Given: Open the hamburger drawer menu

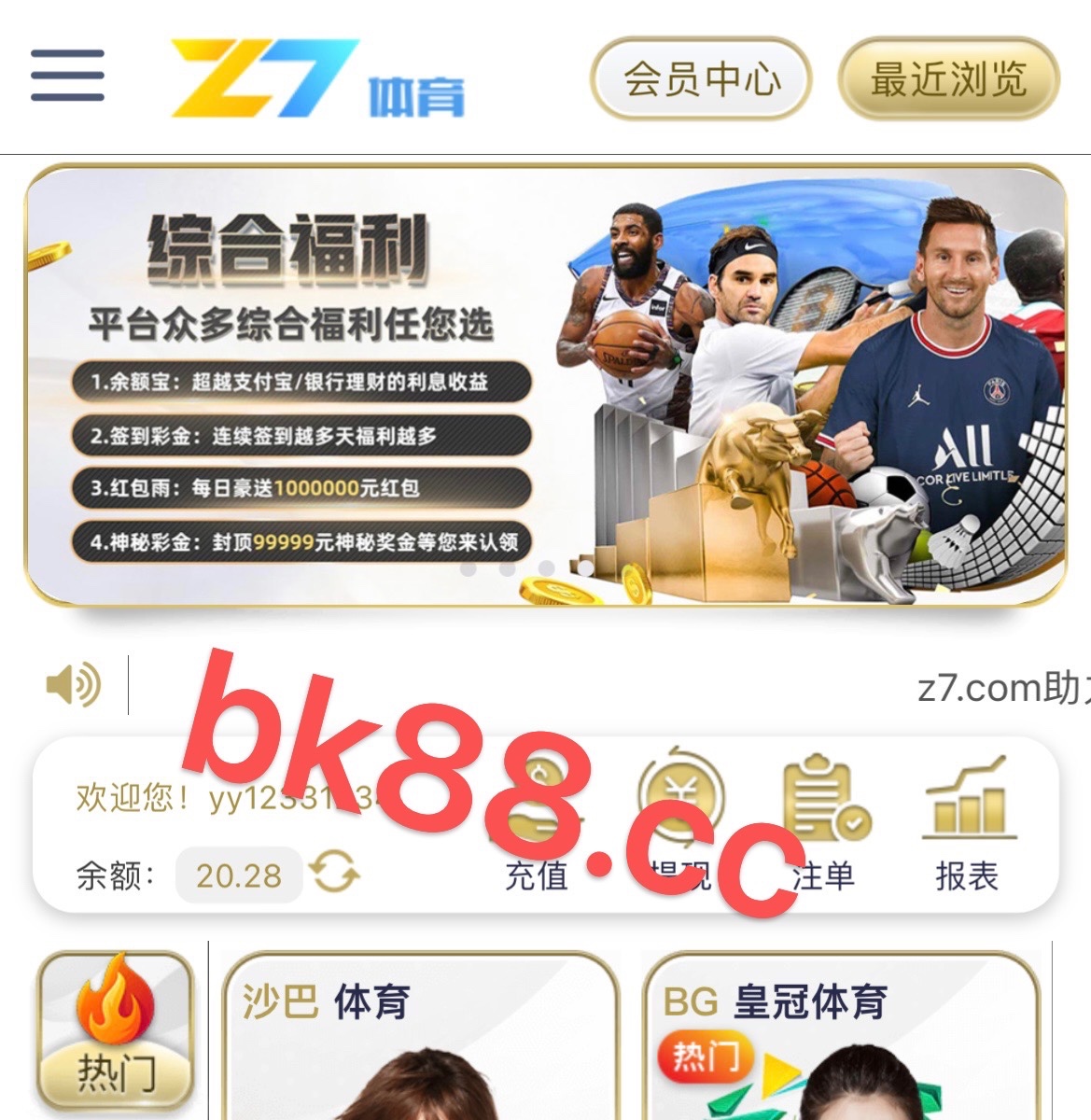Looking at the screenshot, I should pyautogui.click(x=67, y=76).
